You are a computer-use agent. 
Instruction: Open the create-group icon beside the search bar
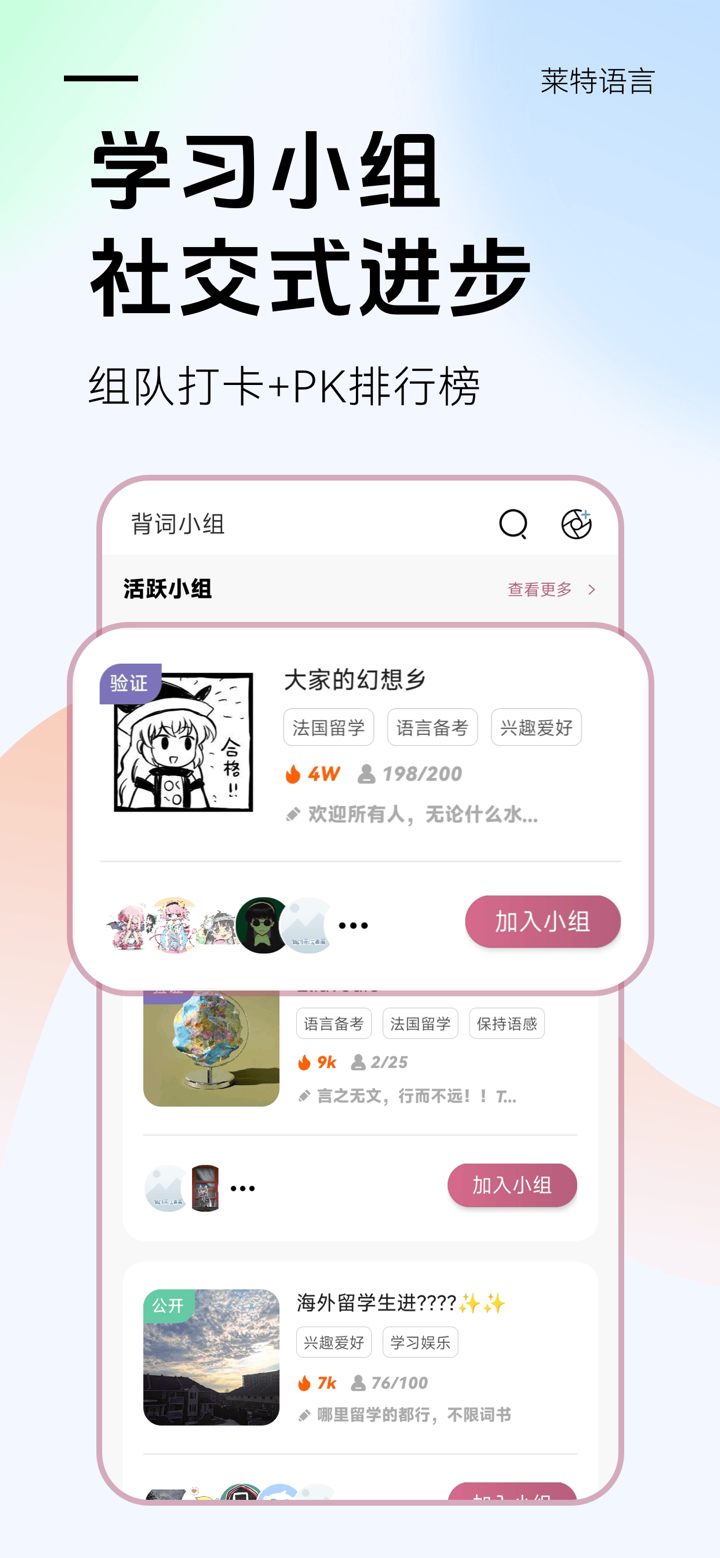pyautogui.click(x=578, y=523)
